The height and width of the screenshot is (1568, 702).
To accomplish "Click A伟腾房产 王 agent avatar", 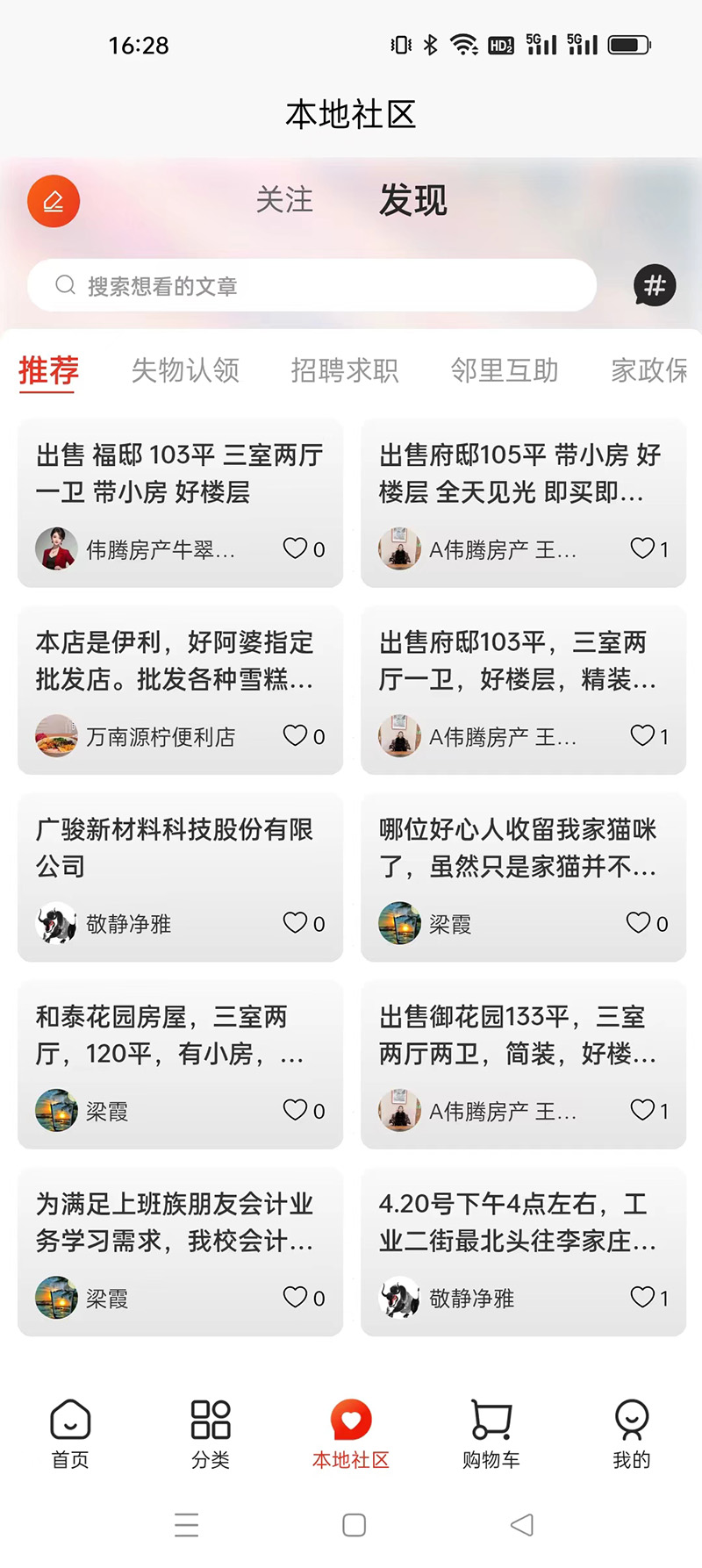I will tap(399, 548).
